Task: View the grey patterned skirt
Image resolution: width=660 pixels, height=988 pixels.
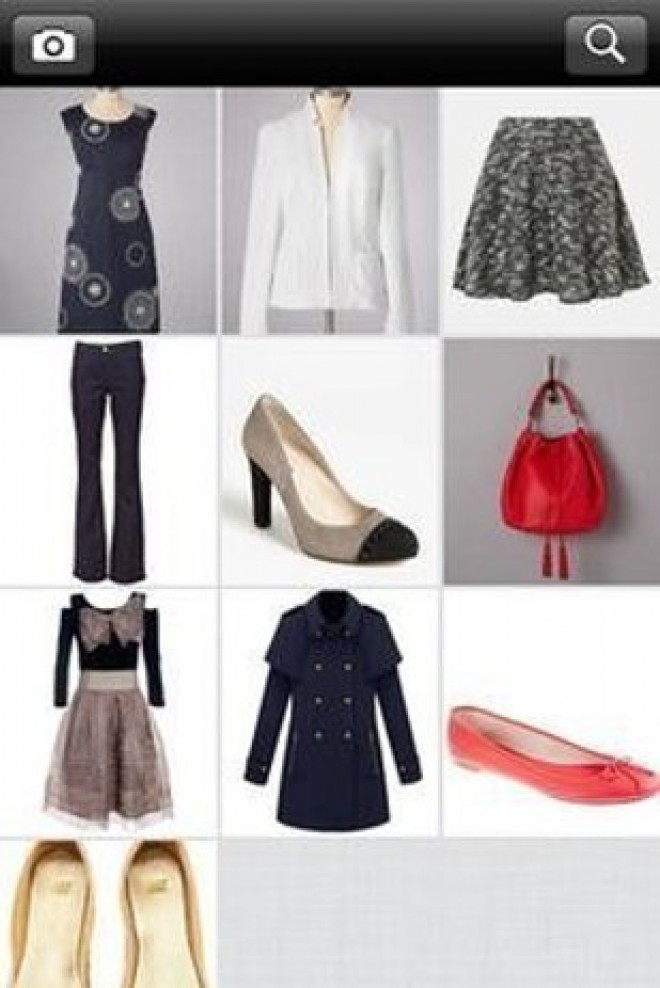Action: pos(551,210)
